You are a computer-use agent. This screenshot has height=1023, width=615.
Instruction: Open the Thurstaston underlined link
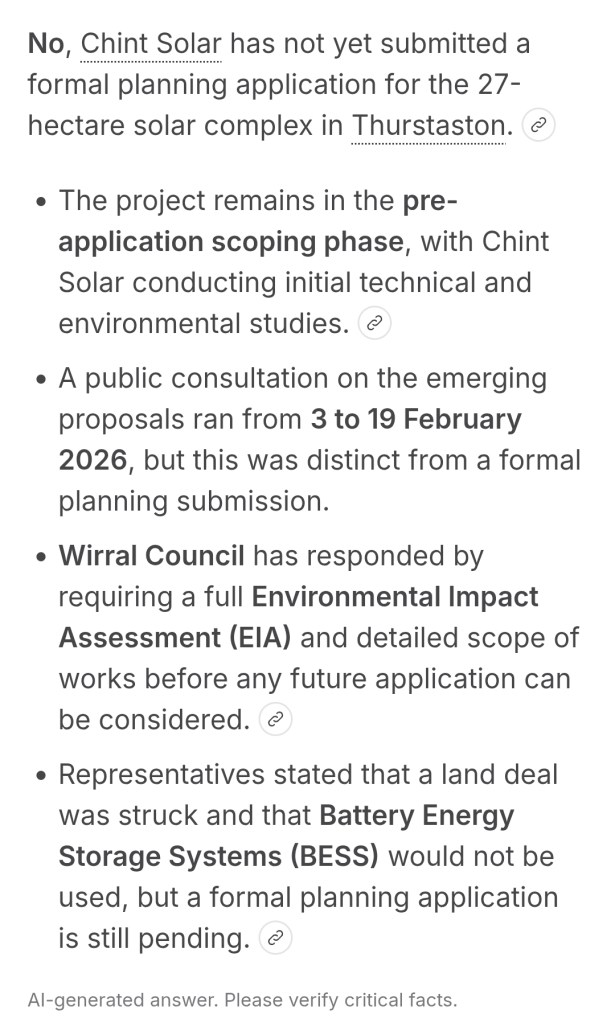(x=428, y=126)
